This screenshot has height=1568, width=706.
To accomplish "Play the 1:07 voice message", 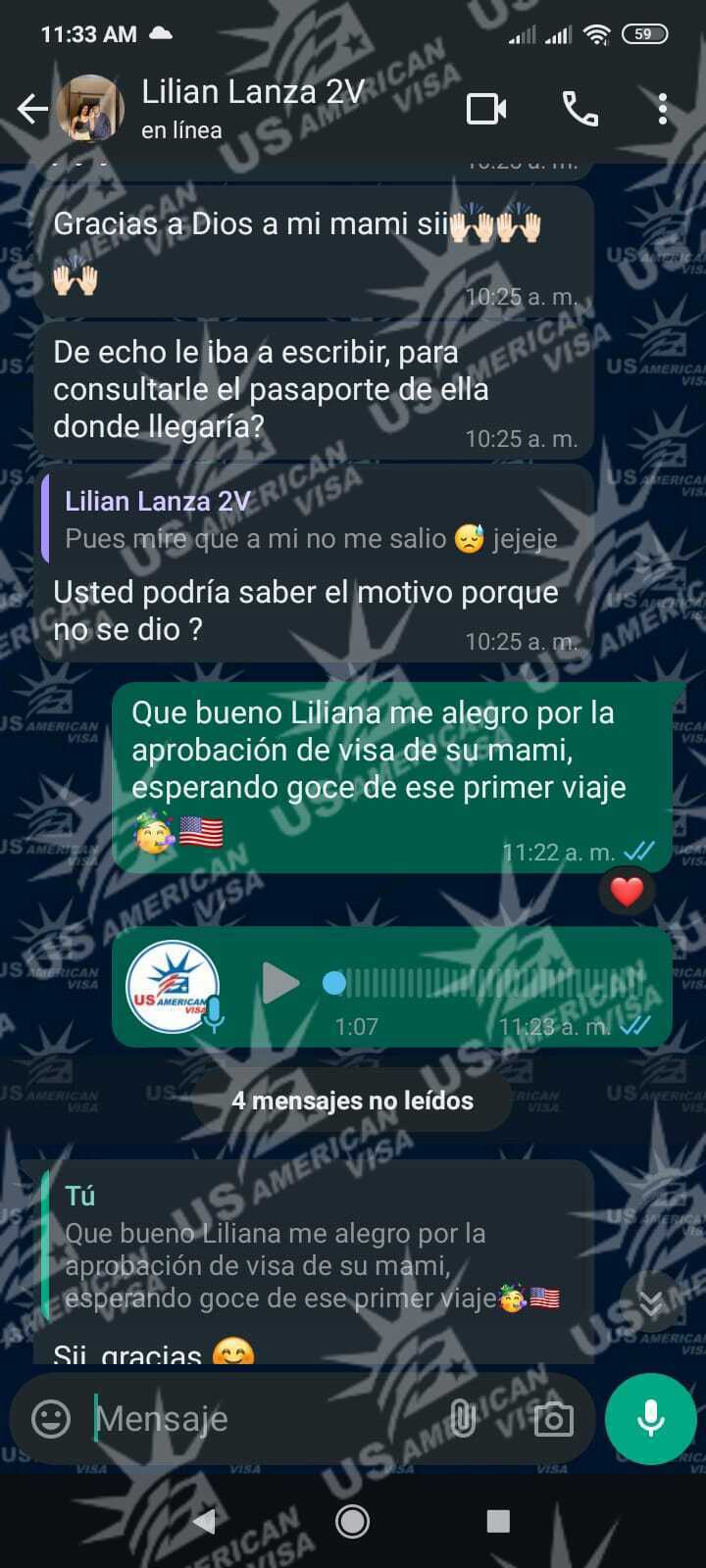I will tap(280, 983).
